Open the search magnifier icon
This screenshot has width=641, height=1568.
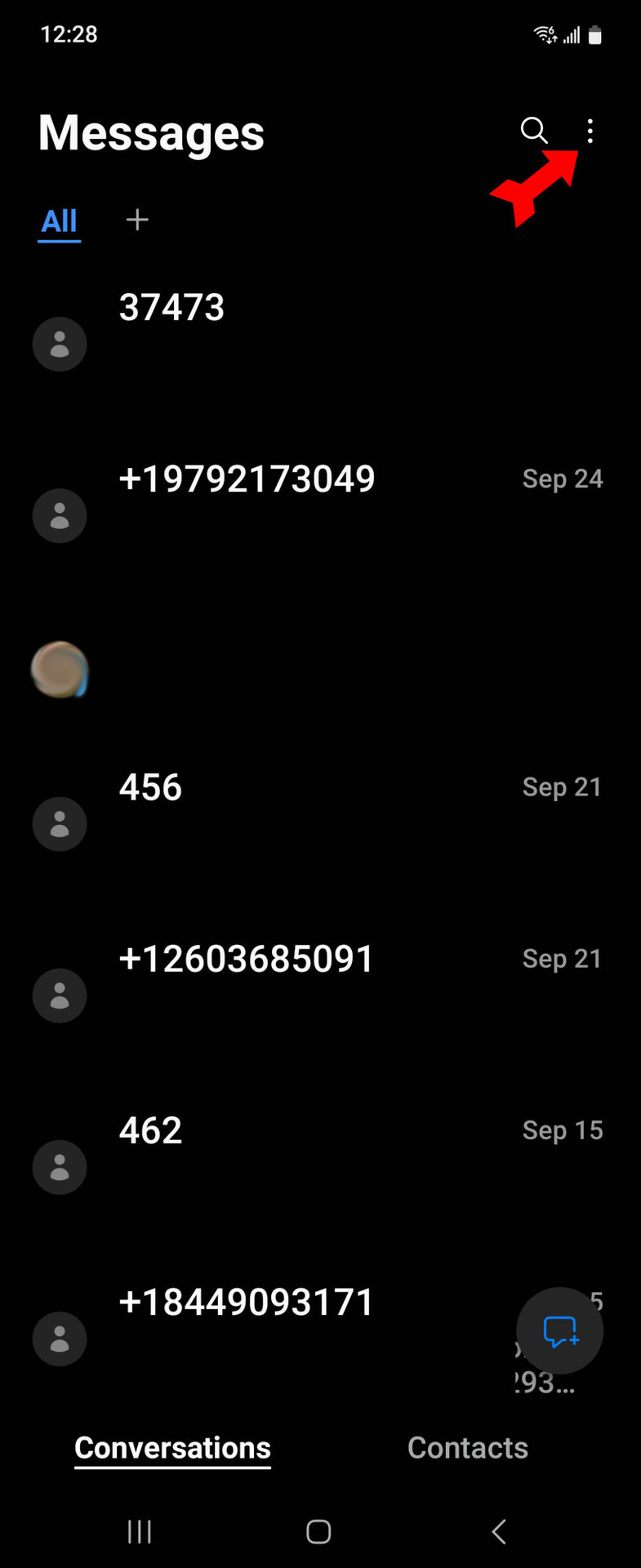point(534,131)
